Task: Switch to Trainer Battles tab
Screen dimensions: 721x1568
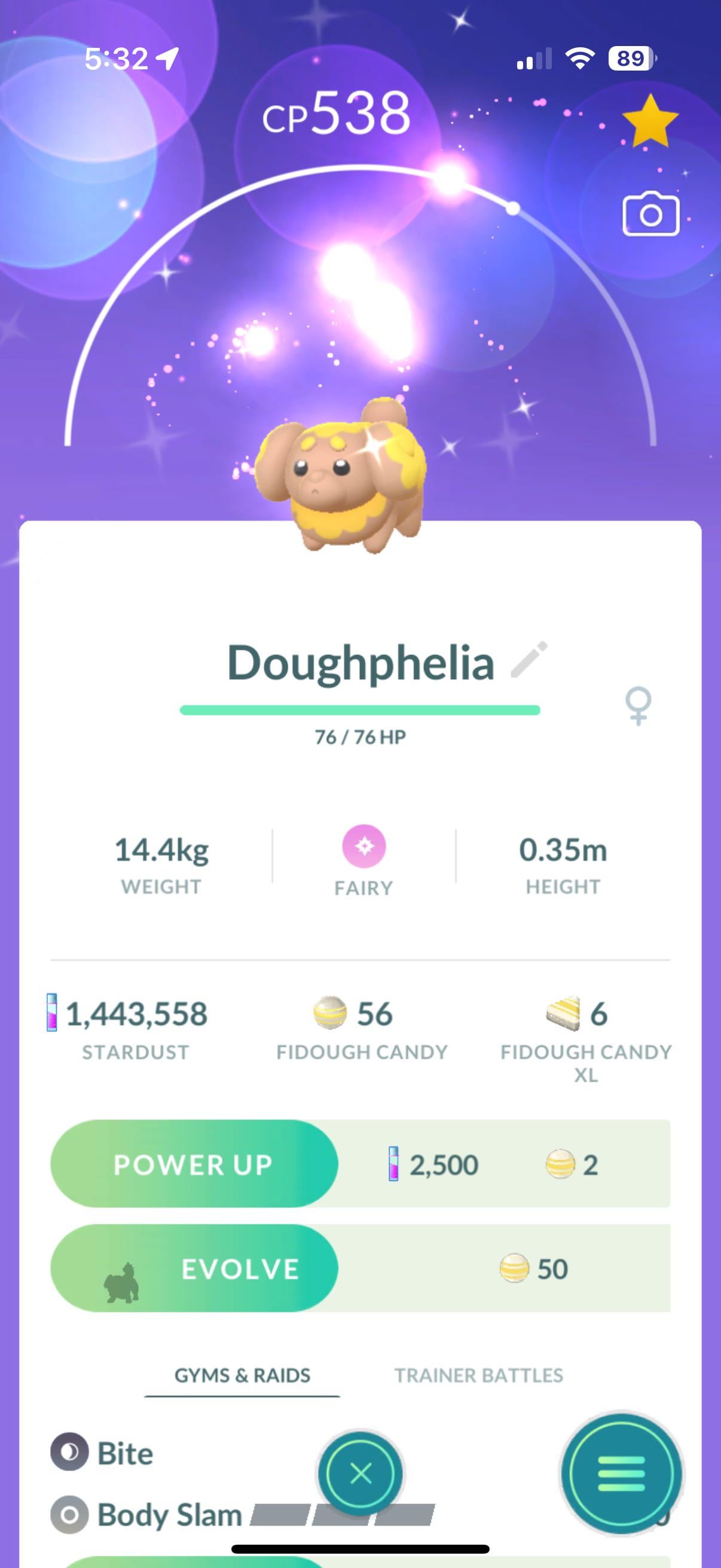Action: coord(478,1375)
